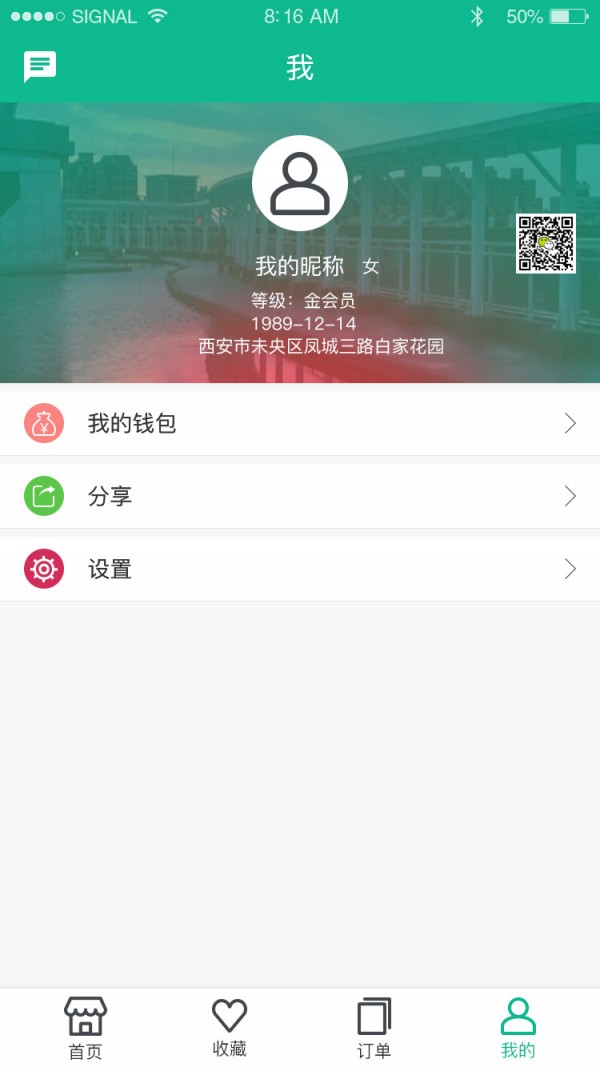Select the 我的 profile tab
This screenshot has width=600, height=1067.
[518, 1028]
